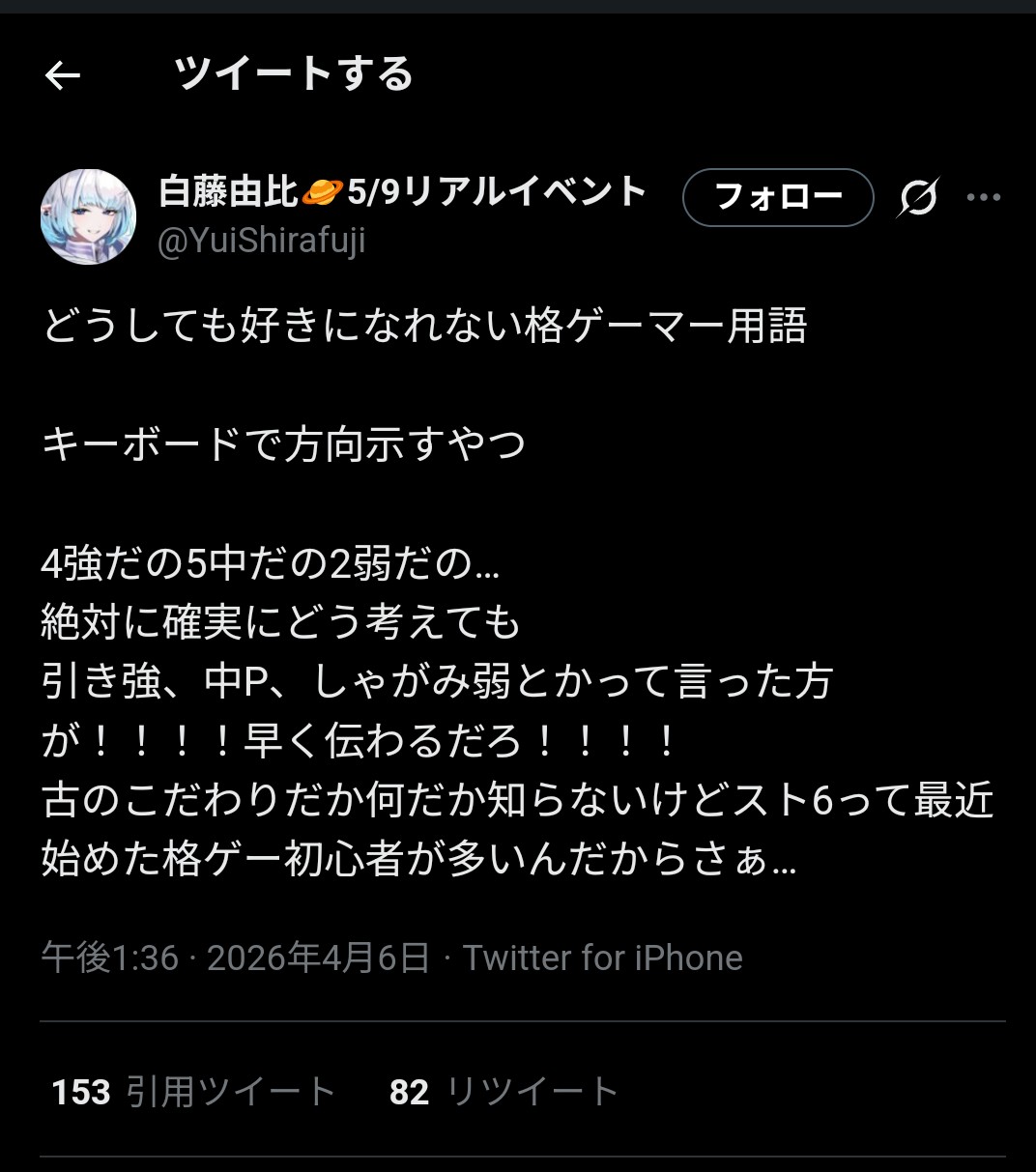This screenshot has width=1036, height=1172.
Task: View the 82 リツイート list
Action: click(x=504, y=1092)
